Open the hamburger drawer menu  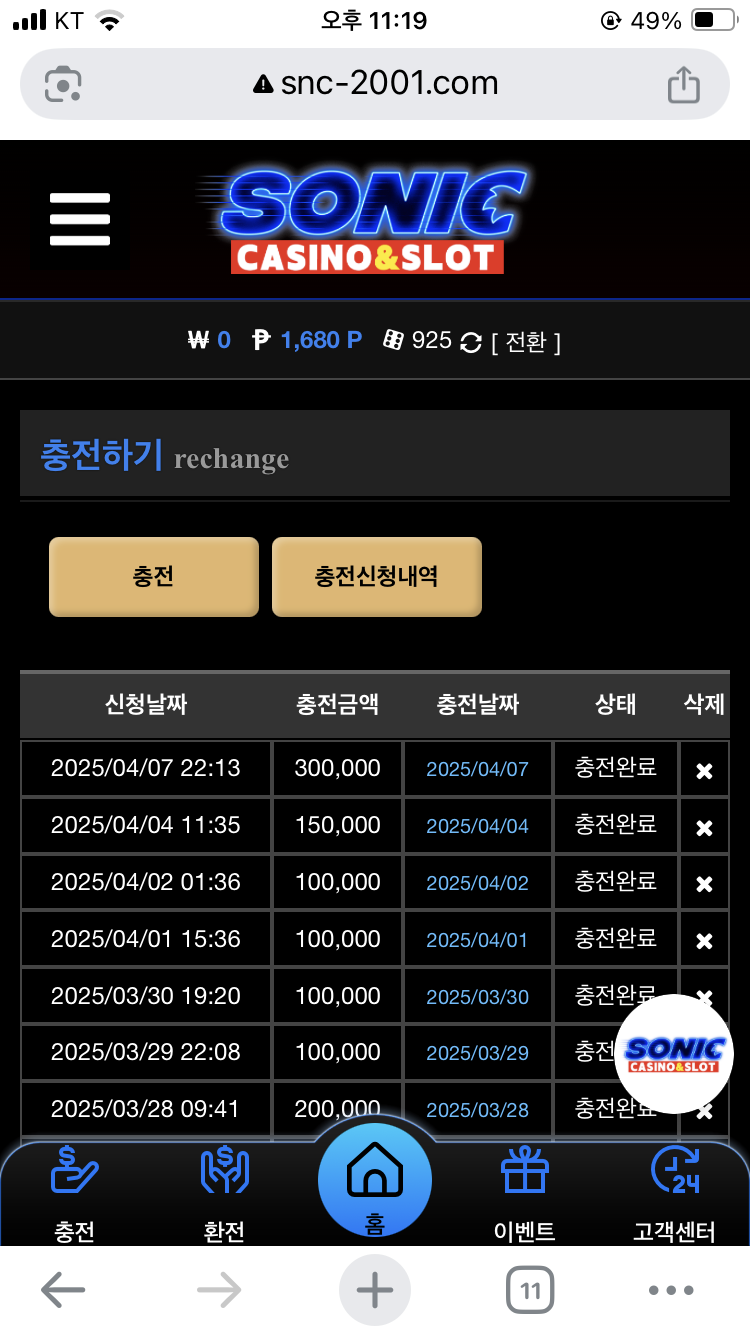(x=79, y=220)
